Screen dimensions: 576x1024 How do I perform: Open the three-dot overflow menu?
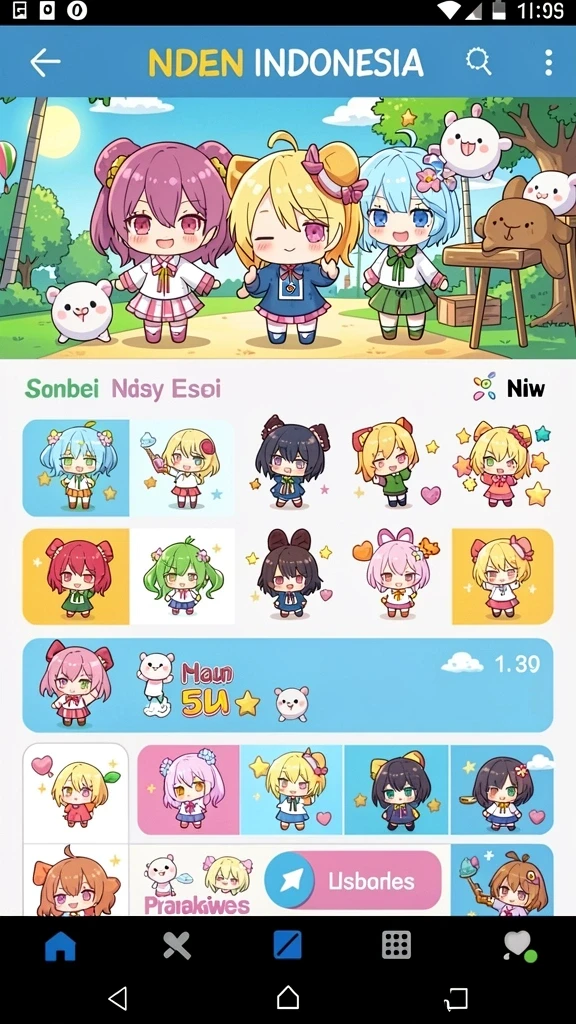[548, 63]
